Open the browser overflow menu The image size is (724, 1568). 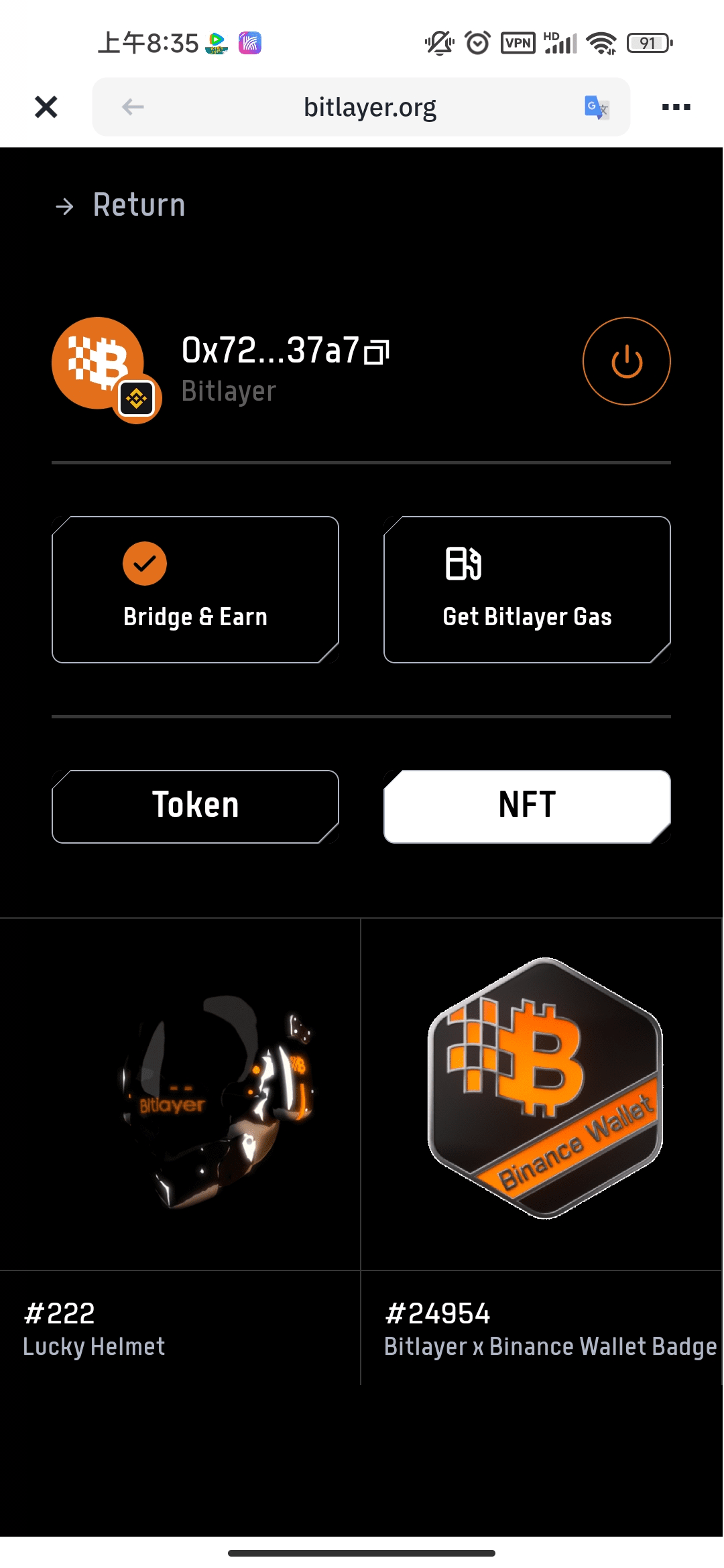click(676, 107)
